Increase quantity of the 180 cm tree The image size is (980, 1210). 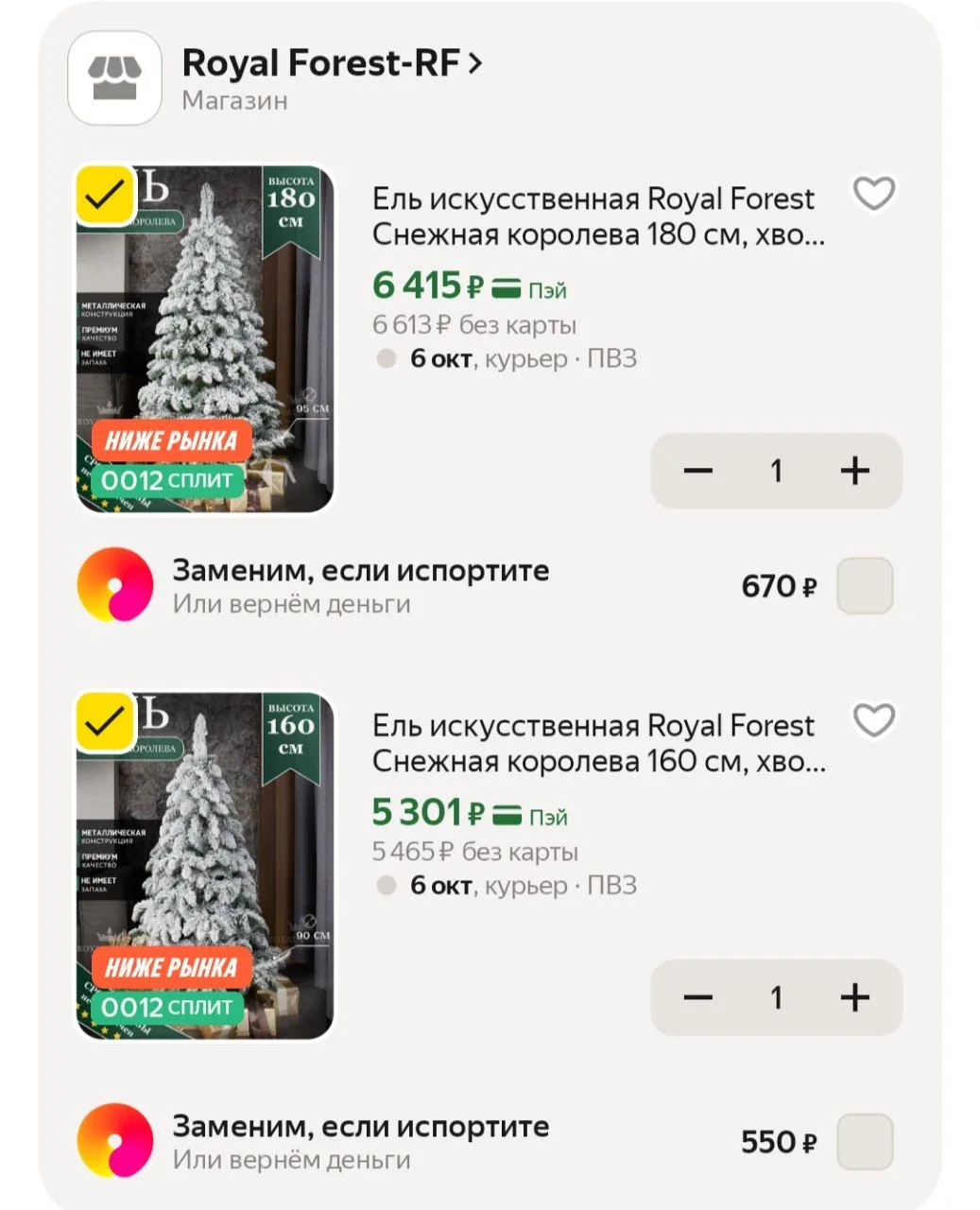854,470
